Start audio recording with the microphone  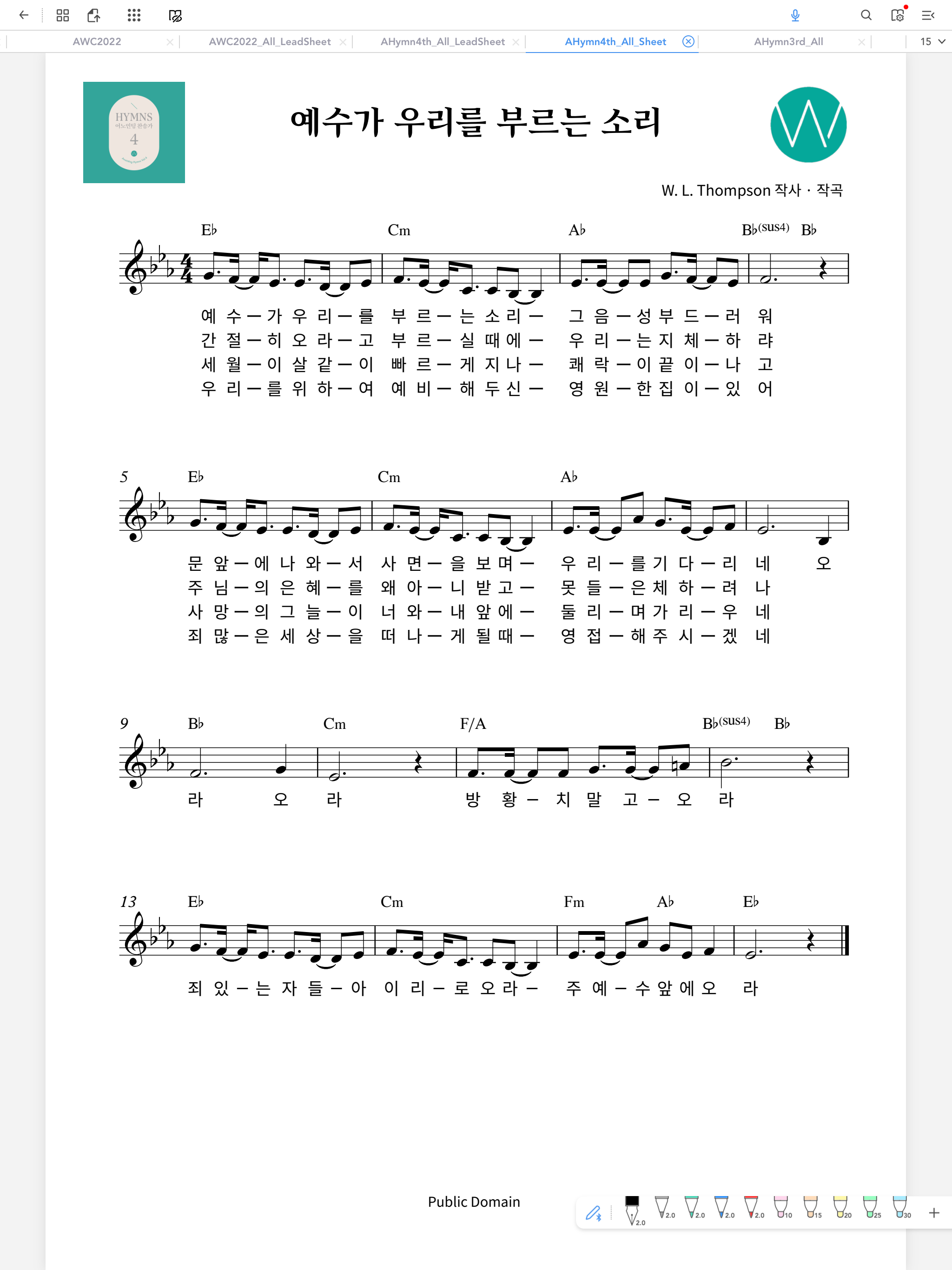[795, 15]
